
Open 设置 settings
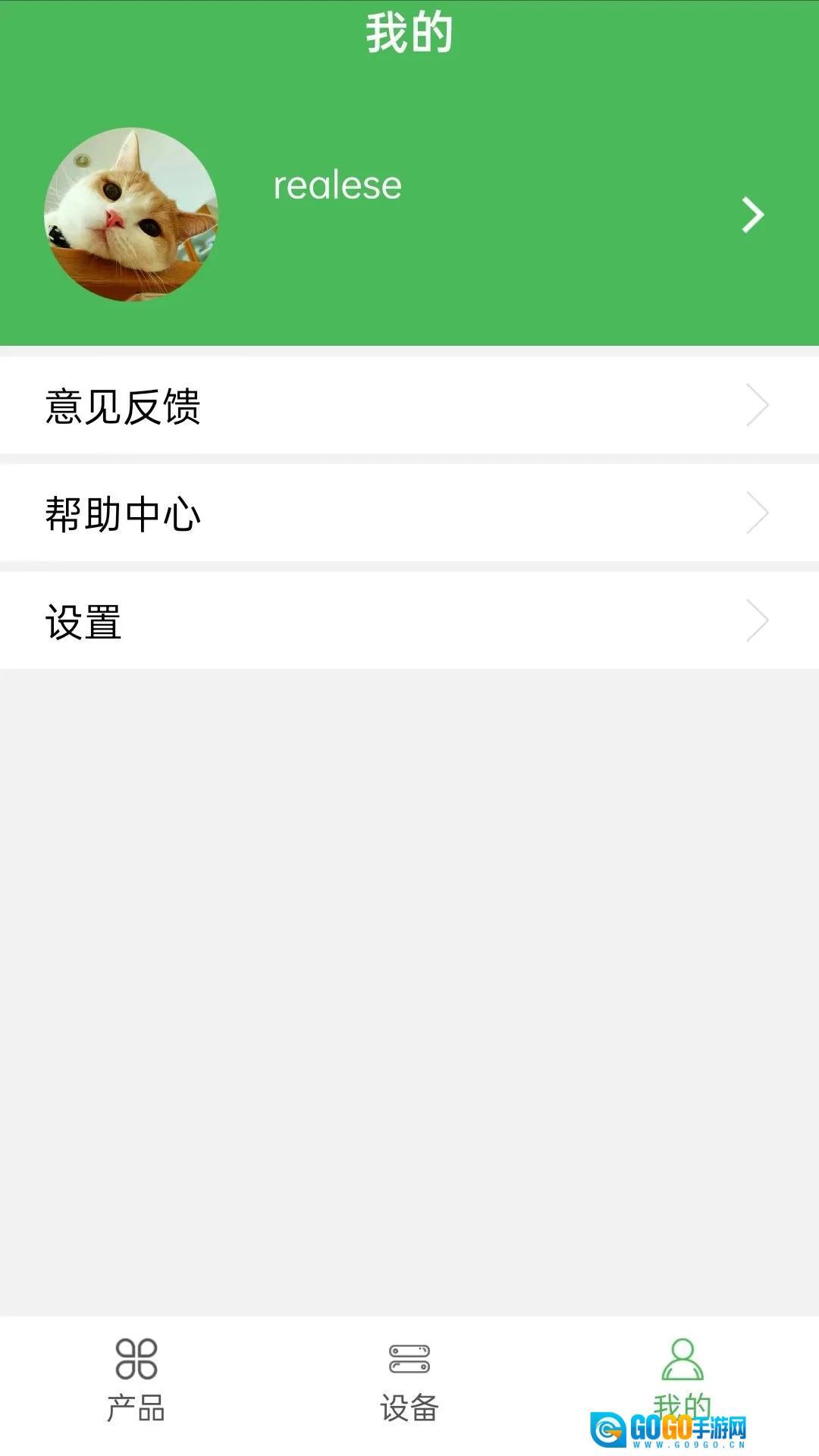tap(409, 621)
